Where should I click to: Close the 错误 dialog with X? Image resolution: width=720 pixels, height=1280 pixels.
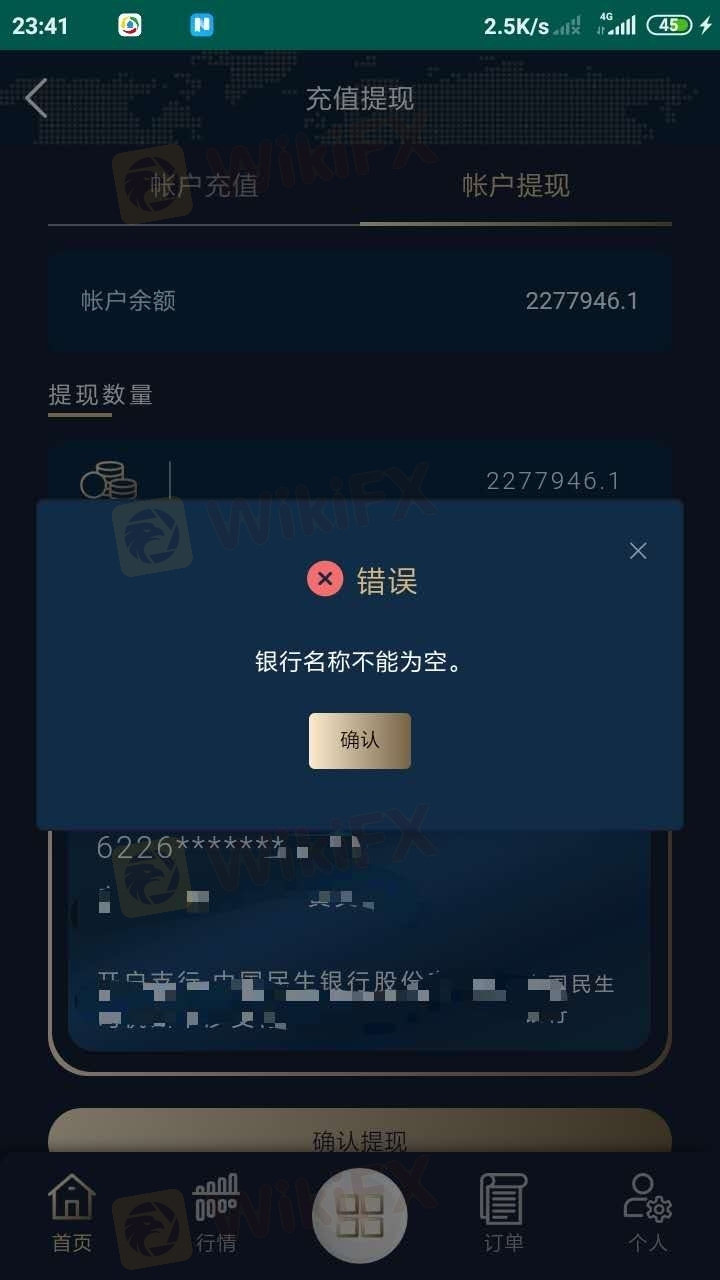coord(638,551)
